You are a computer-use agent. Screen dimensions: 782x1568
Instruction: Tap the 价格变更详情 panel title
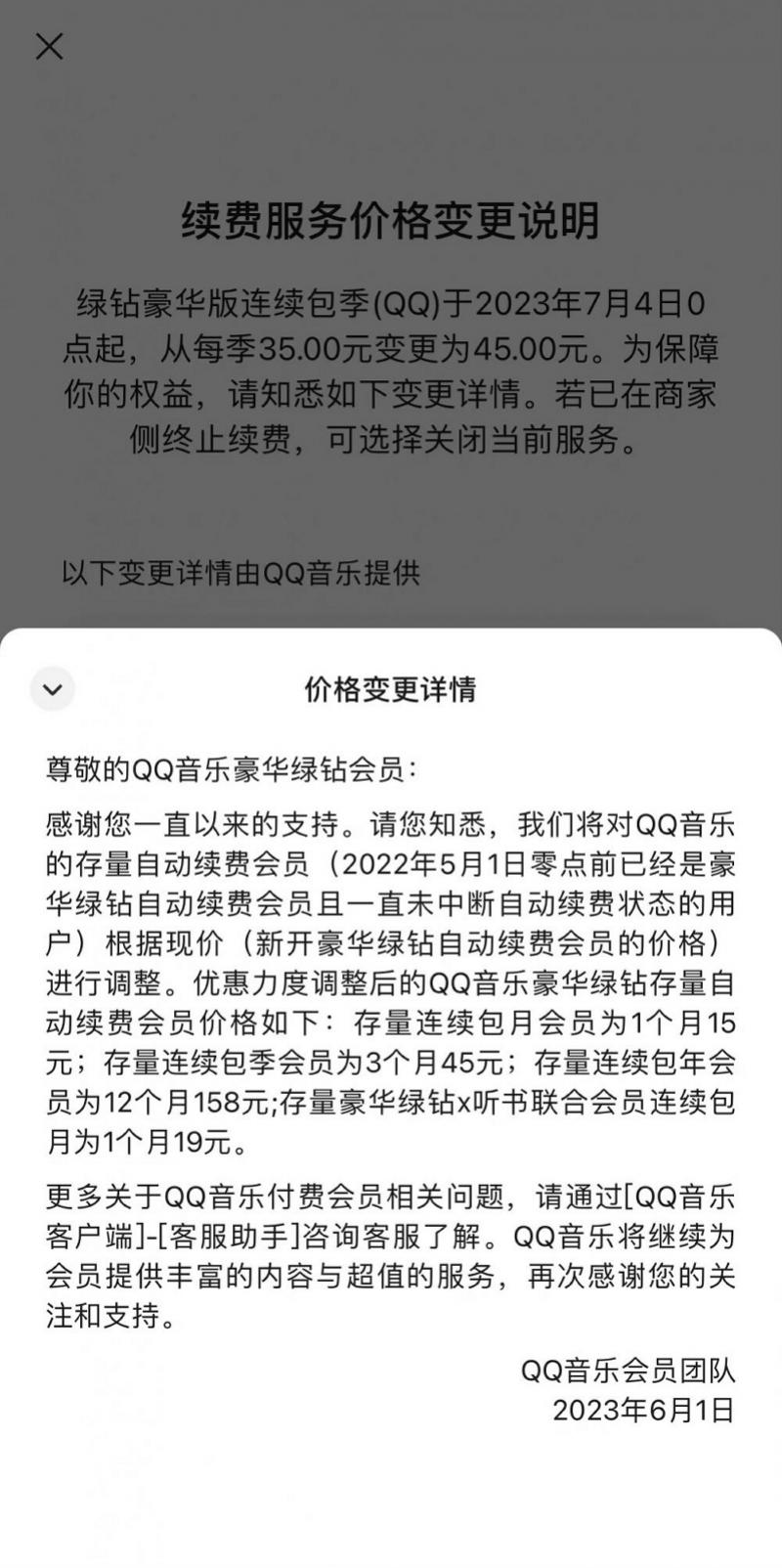click(391, 688)
